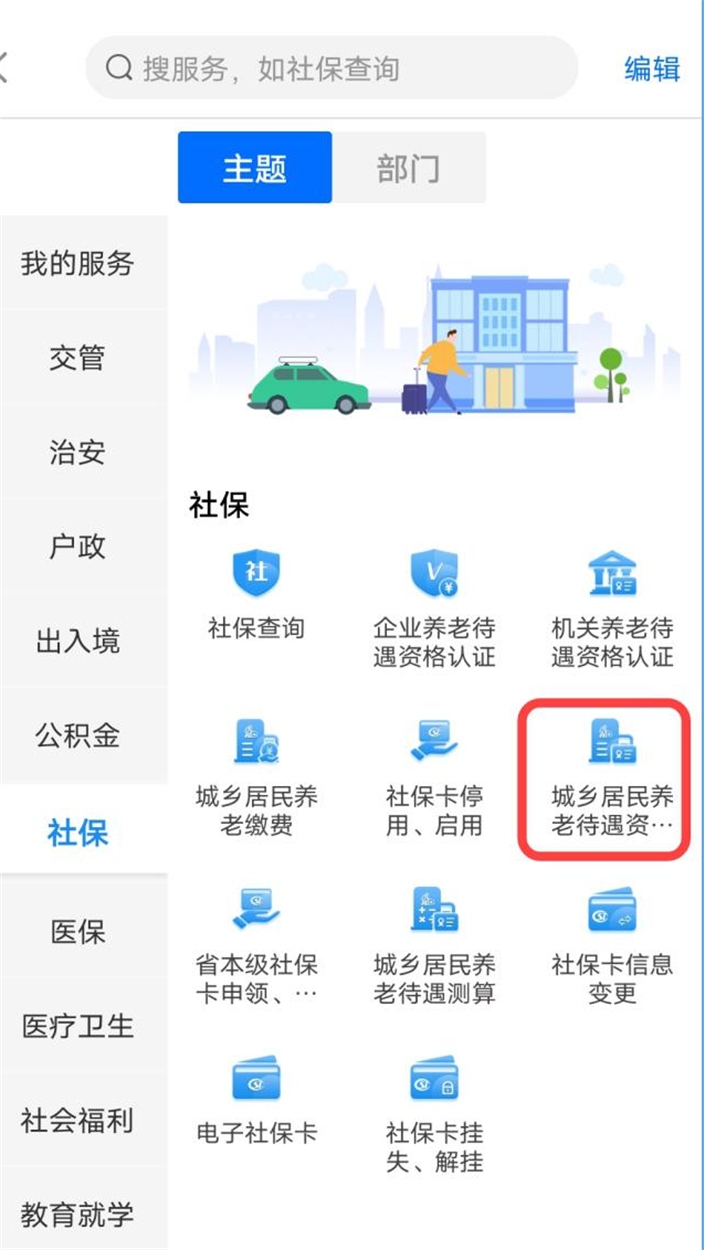Switch to the 部门 tab

[x=408, y=168]
